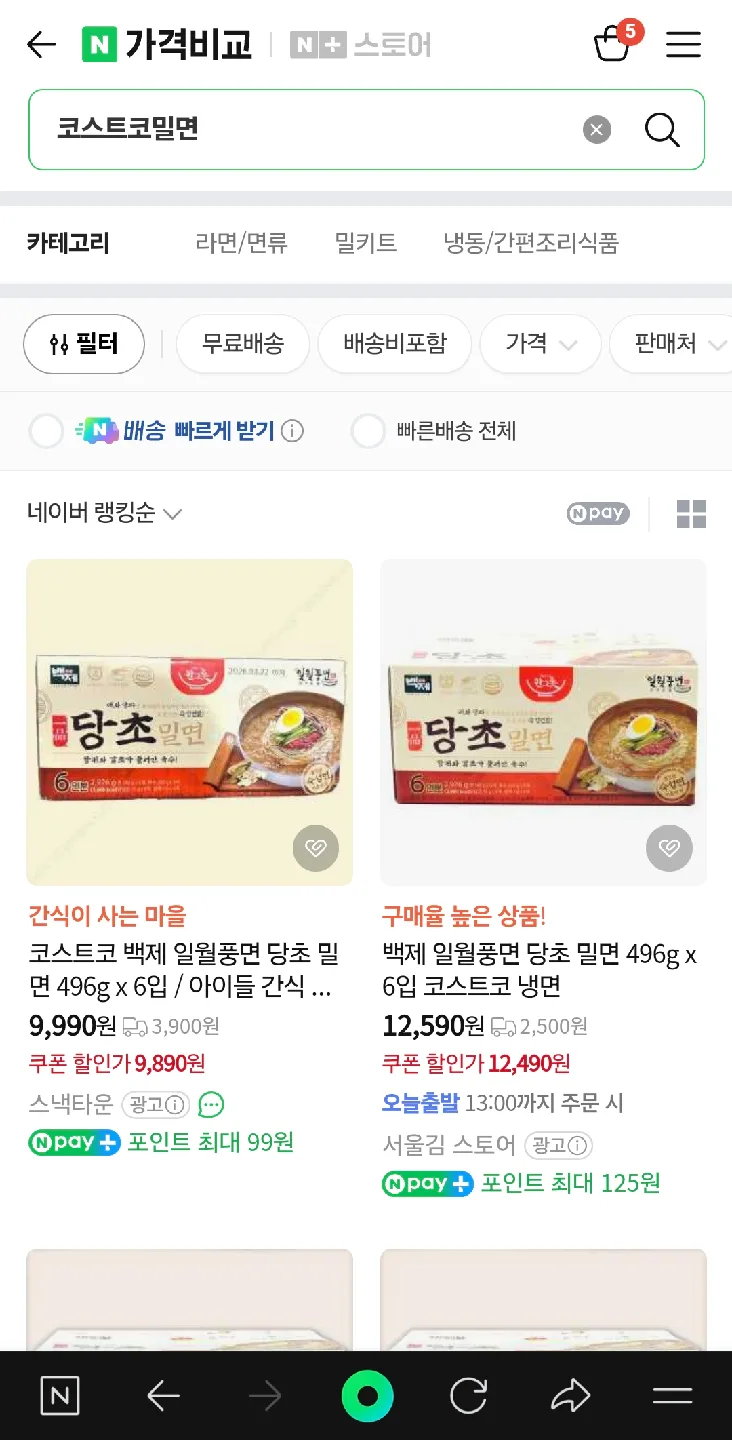Select the 냉동/간편조리식품 category
Screen dimensions: 732x1440
tap(531, 243)
